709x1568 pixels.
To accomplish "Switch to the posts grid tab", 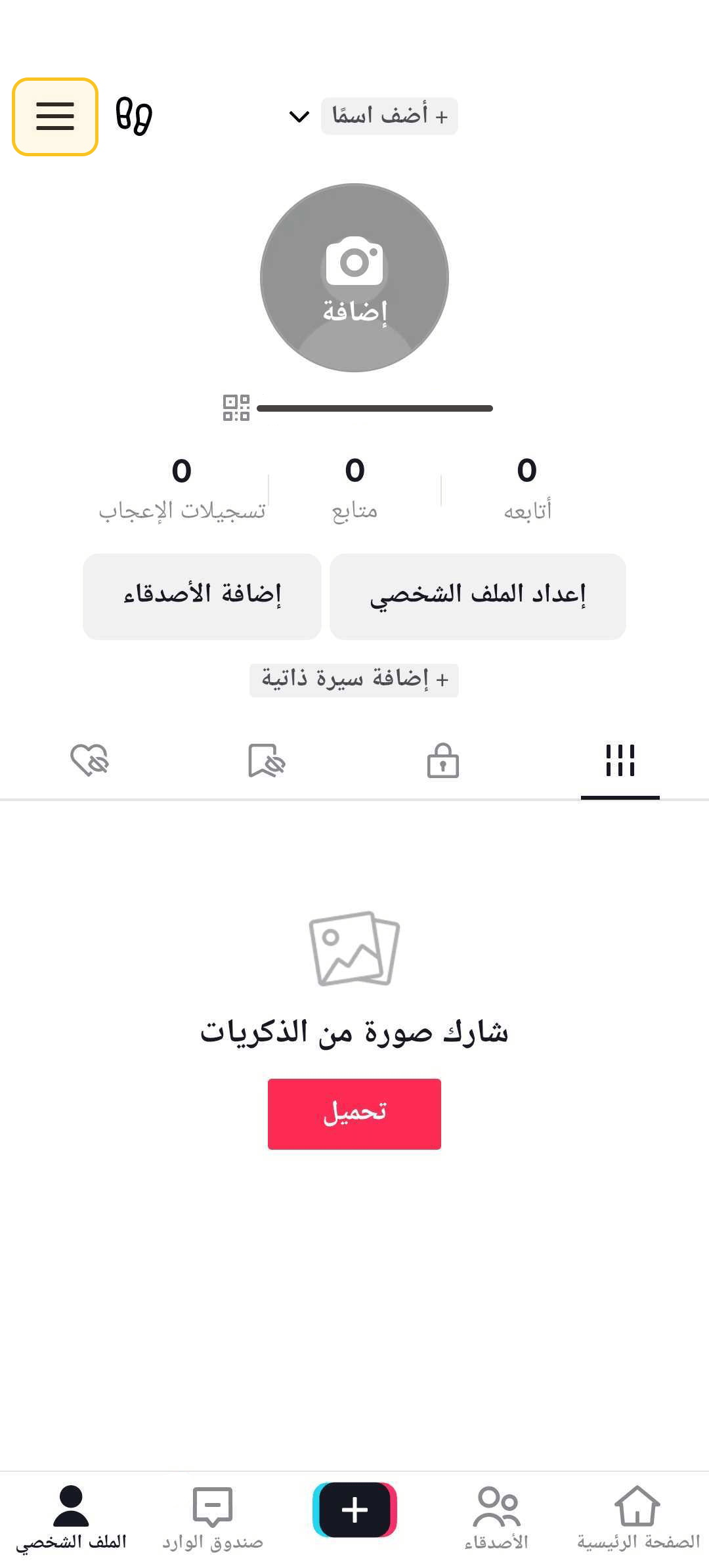I will [620, 761].
